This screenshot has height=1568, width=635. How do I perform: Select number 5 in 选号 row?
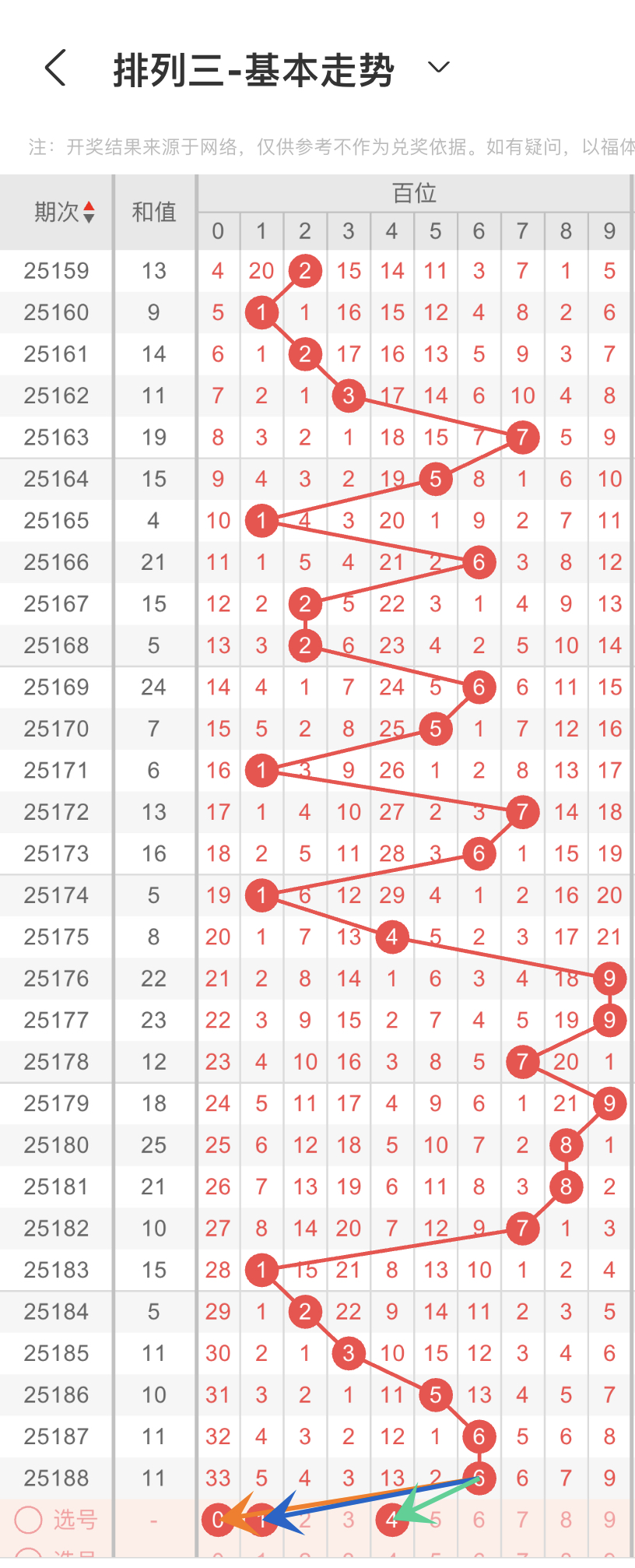pos(436,1519)
